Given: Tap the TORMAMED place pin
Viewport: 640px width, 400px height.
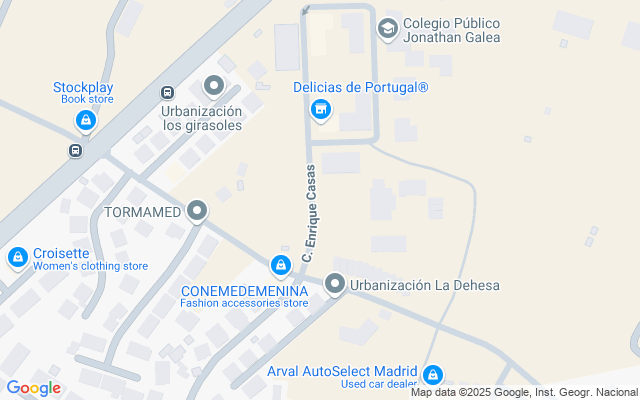Looking at the screenshot, I should [x=197, y=211].
